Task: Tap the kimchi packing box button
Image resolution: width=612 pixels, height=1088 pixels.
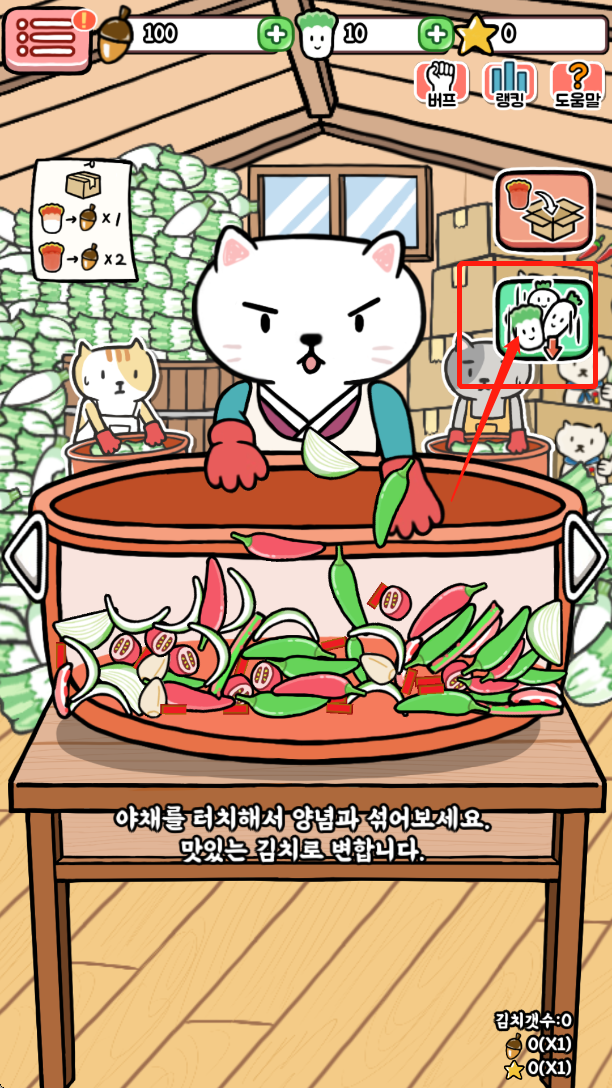Action: [x=544, y=210]
